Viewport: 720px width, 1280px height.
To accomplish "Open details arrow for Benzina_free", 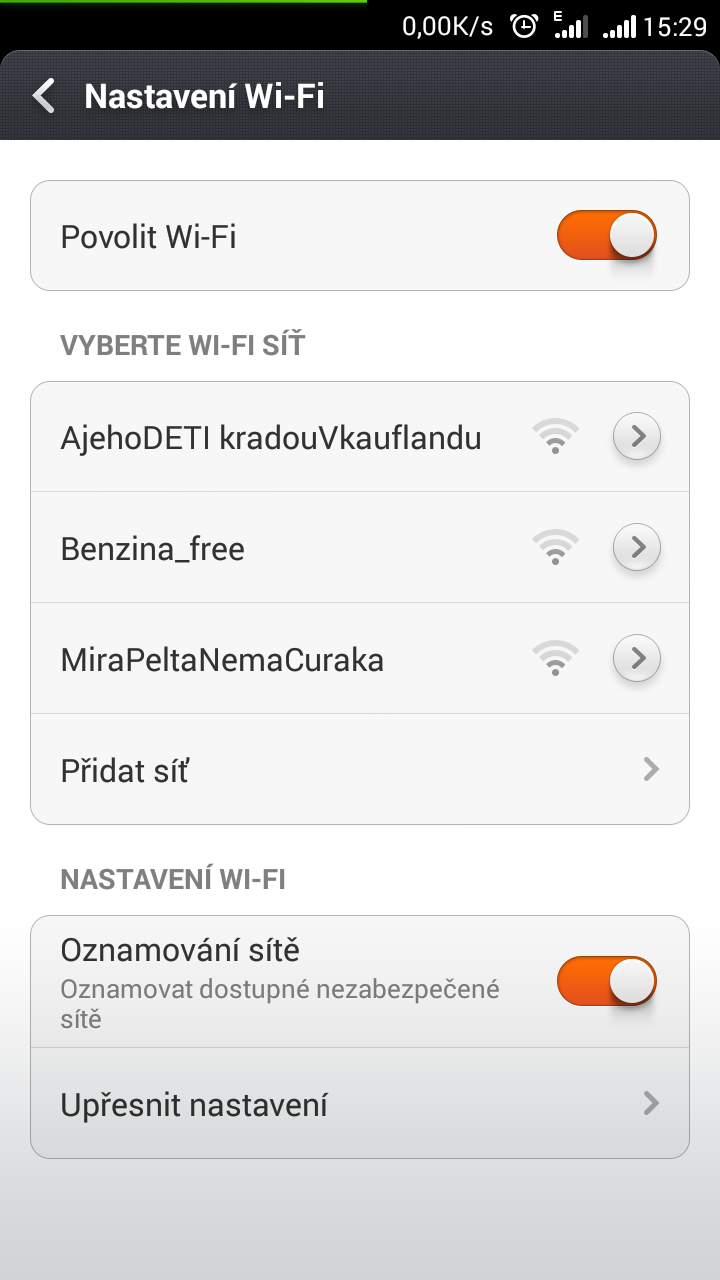I will coord(637,548).
